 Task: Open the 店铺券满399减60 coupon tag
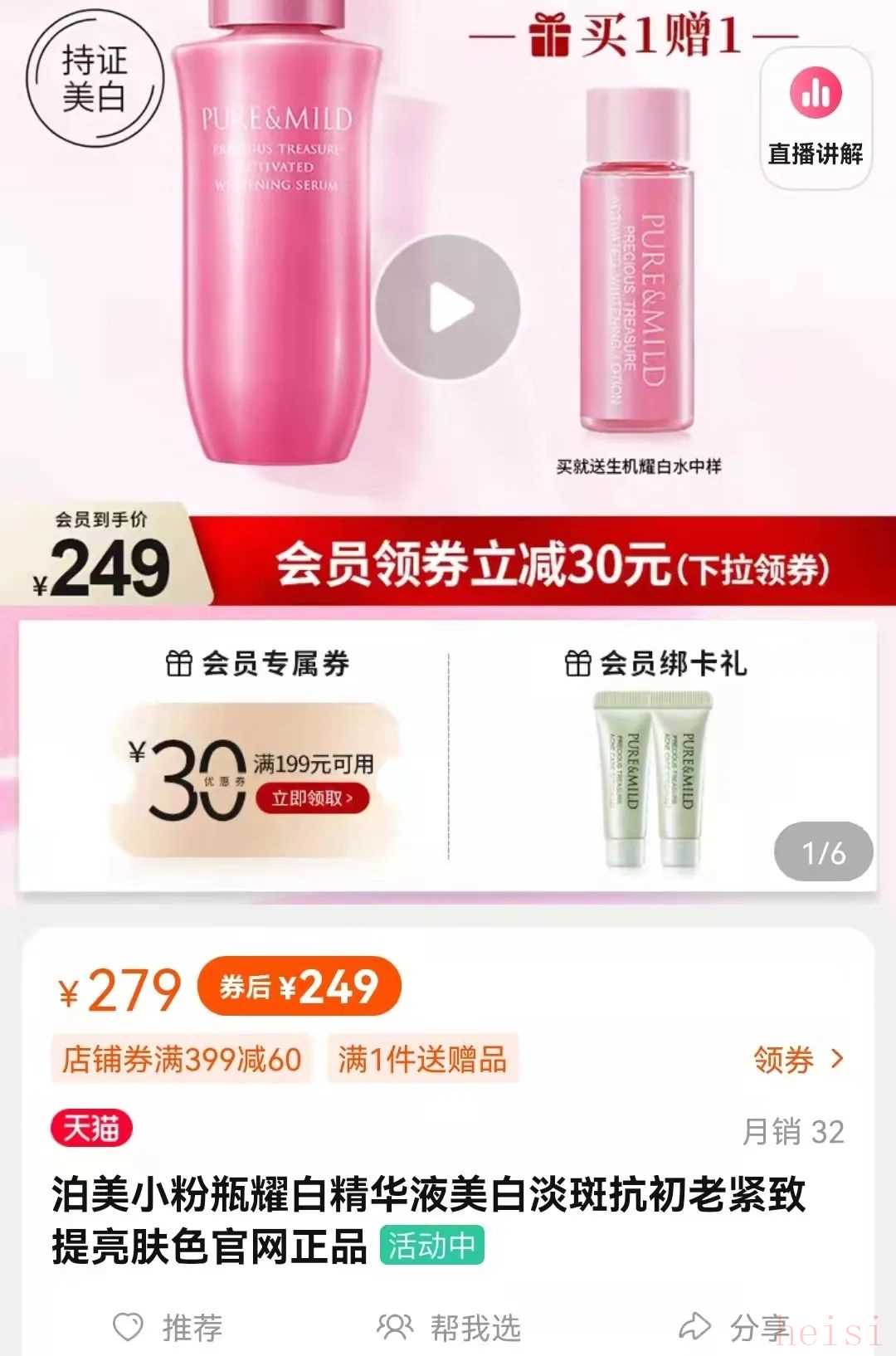pyautogui.click(x=181, y=1060)
